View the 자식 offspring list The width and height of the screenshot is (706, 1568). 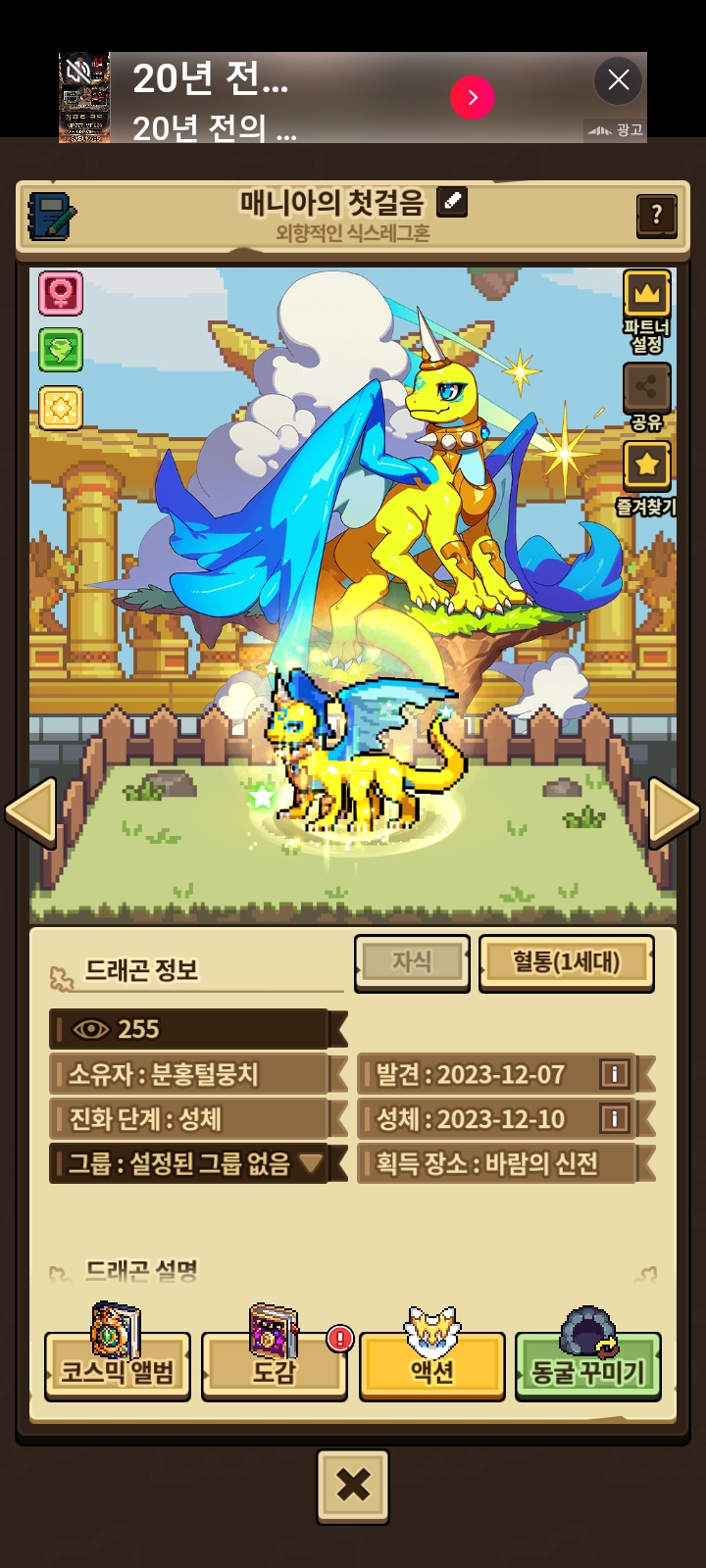pyautogui.click(x=412, y=962)
